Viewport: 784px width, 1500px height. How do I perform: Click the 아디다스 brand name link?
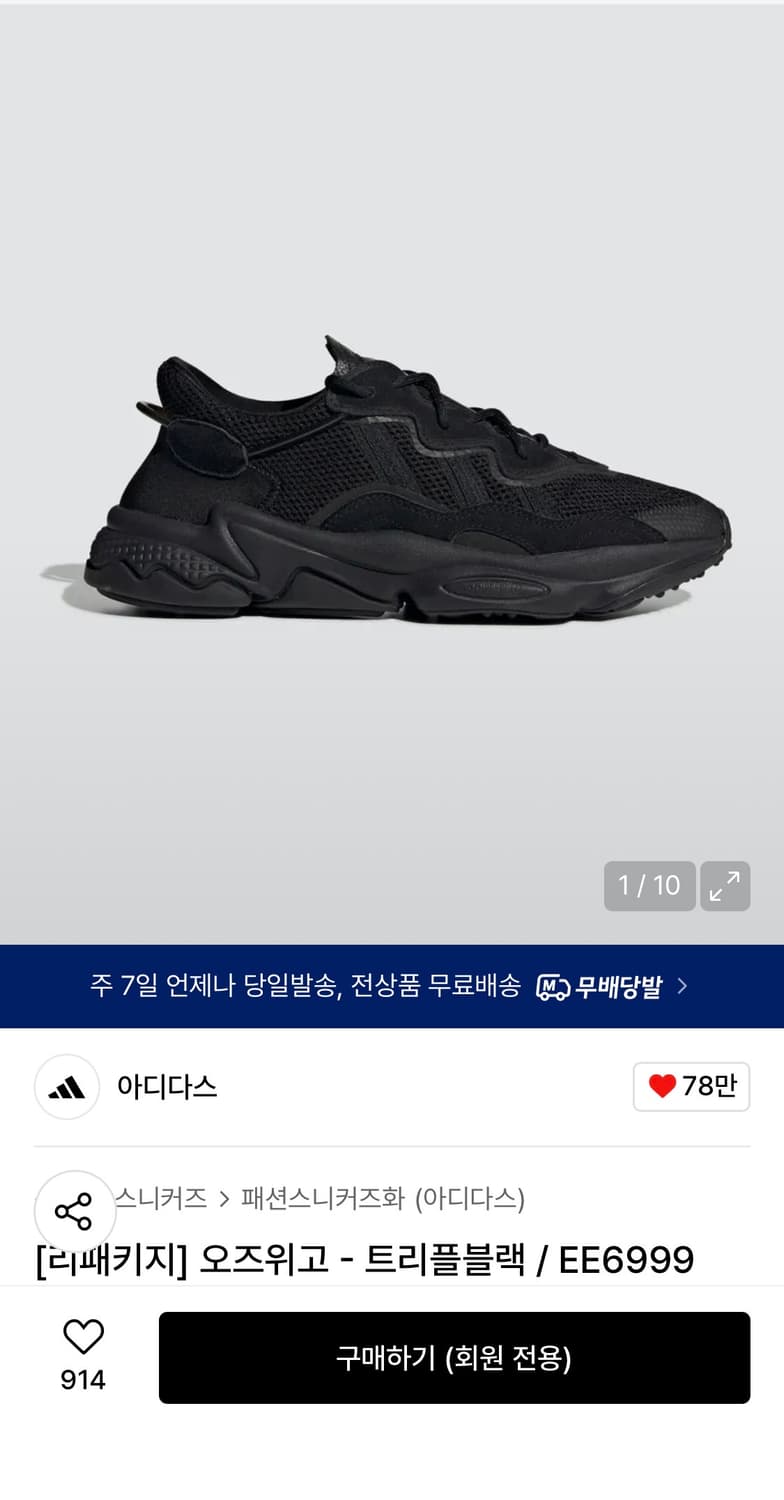(x=166, y=1087)
